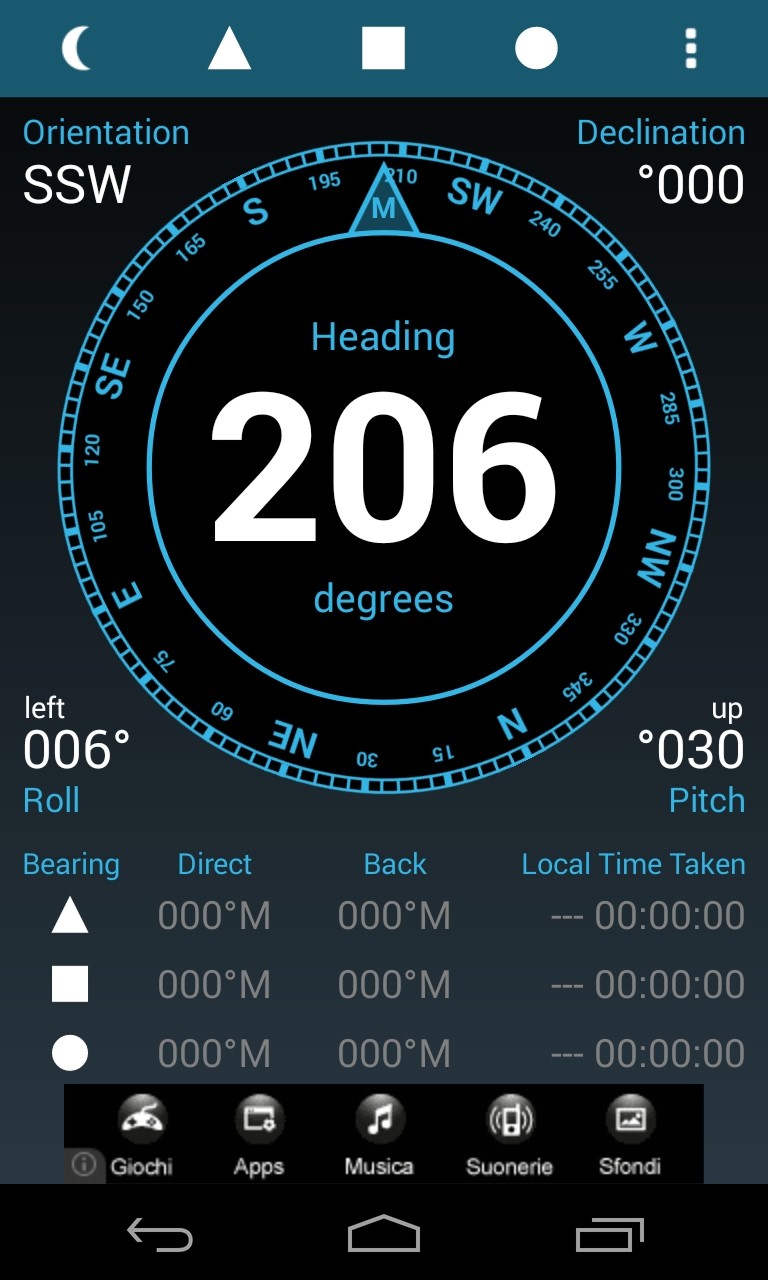Save bearing with the square toolbar icon
Screen dimensions: 768x1280
click(x=383, y=48)
